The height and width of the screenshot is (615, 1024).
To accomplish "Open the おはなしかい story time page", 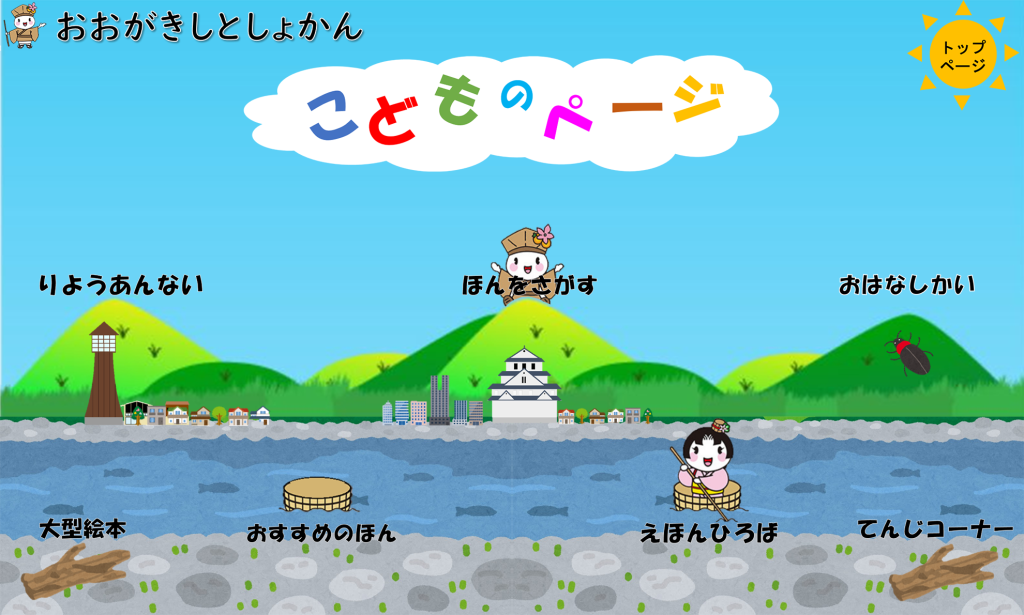I will (x=906, y=285).
